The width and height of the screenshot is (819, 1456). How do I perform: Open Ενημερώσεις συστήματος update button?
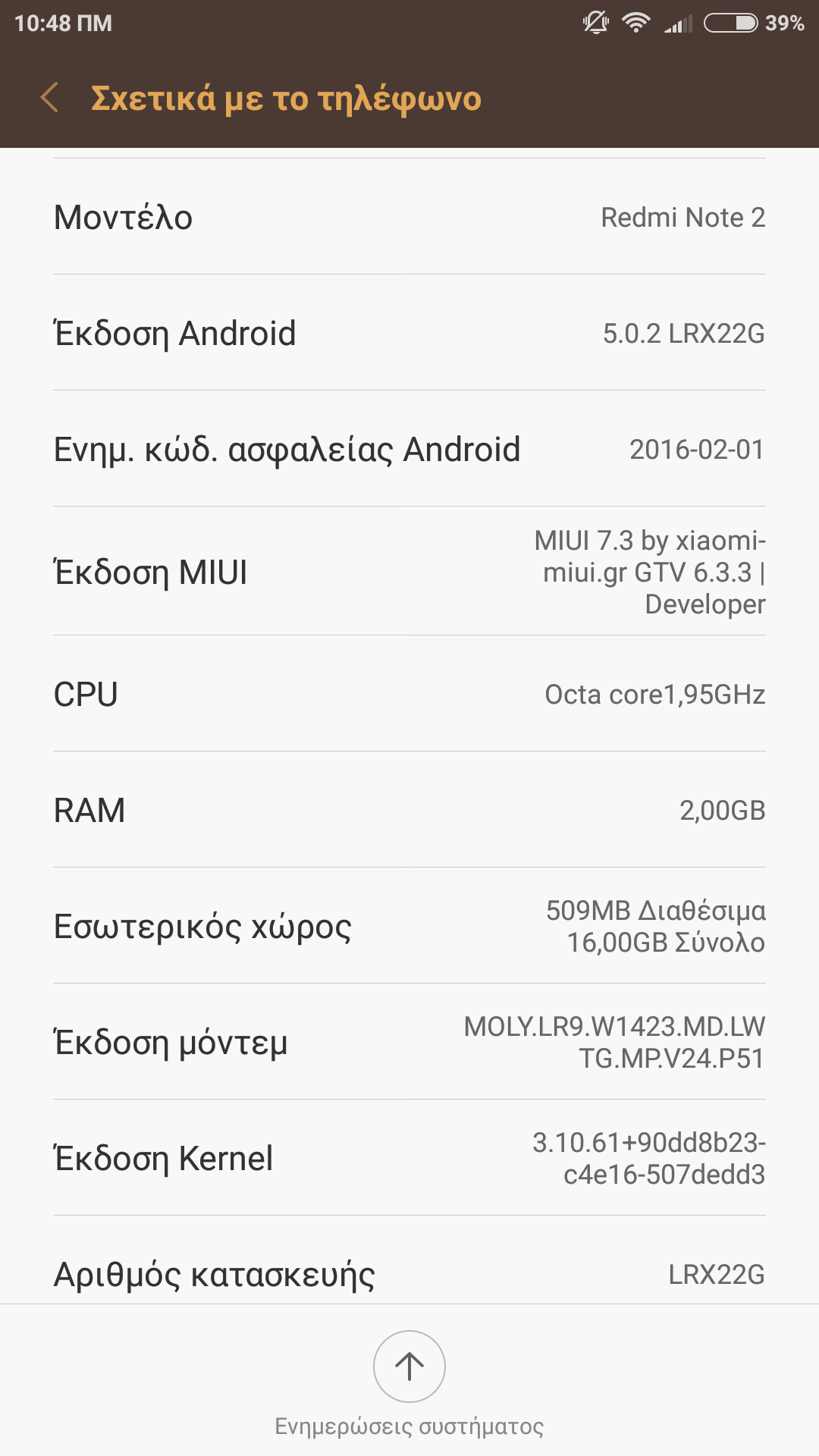tap(409, 1367)
